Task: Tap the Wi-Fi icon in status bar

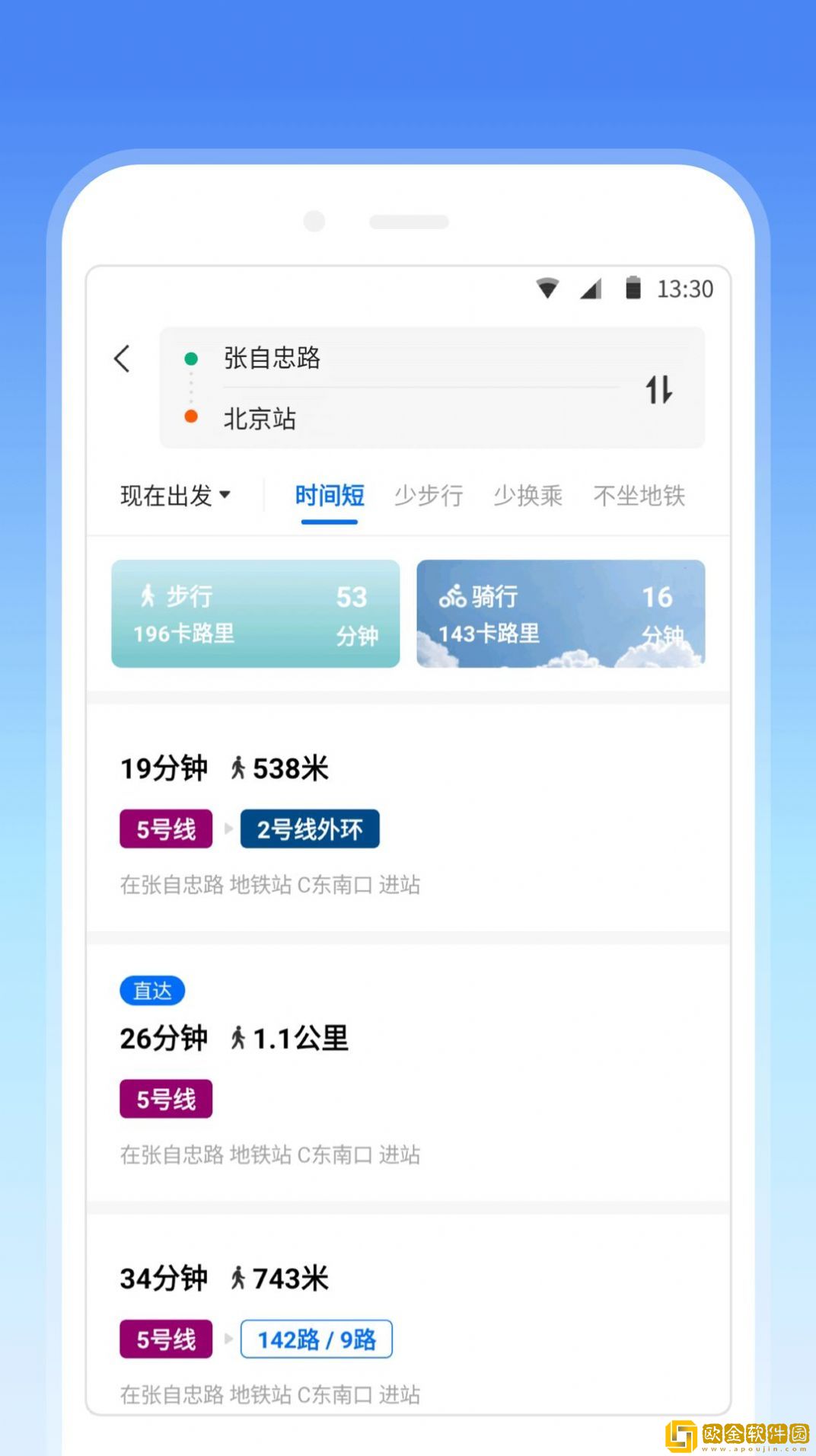Action: point(547,288)
